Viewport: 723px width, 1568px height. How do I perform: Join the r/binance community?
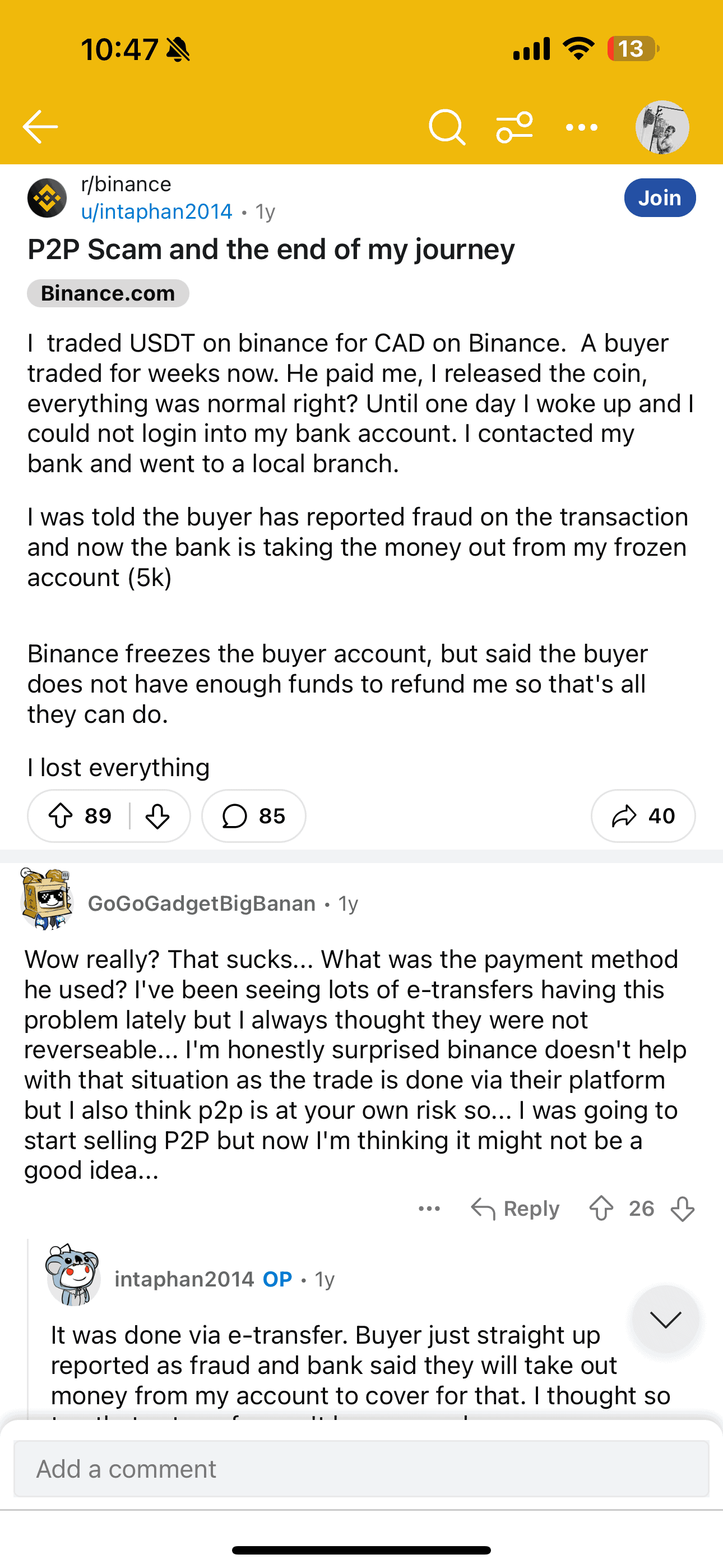coord(660,198)
